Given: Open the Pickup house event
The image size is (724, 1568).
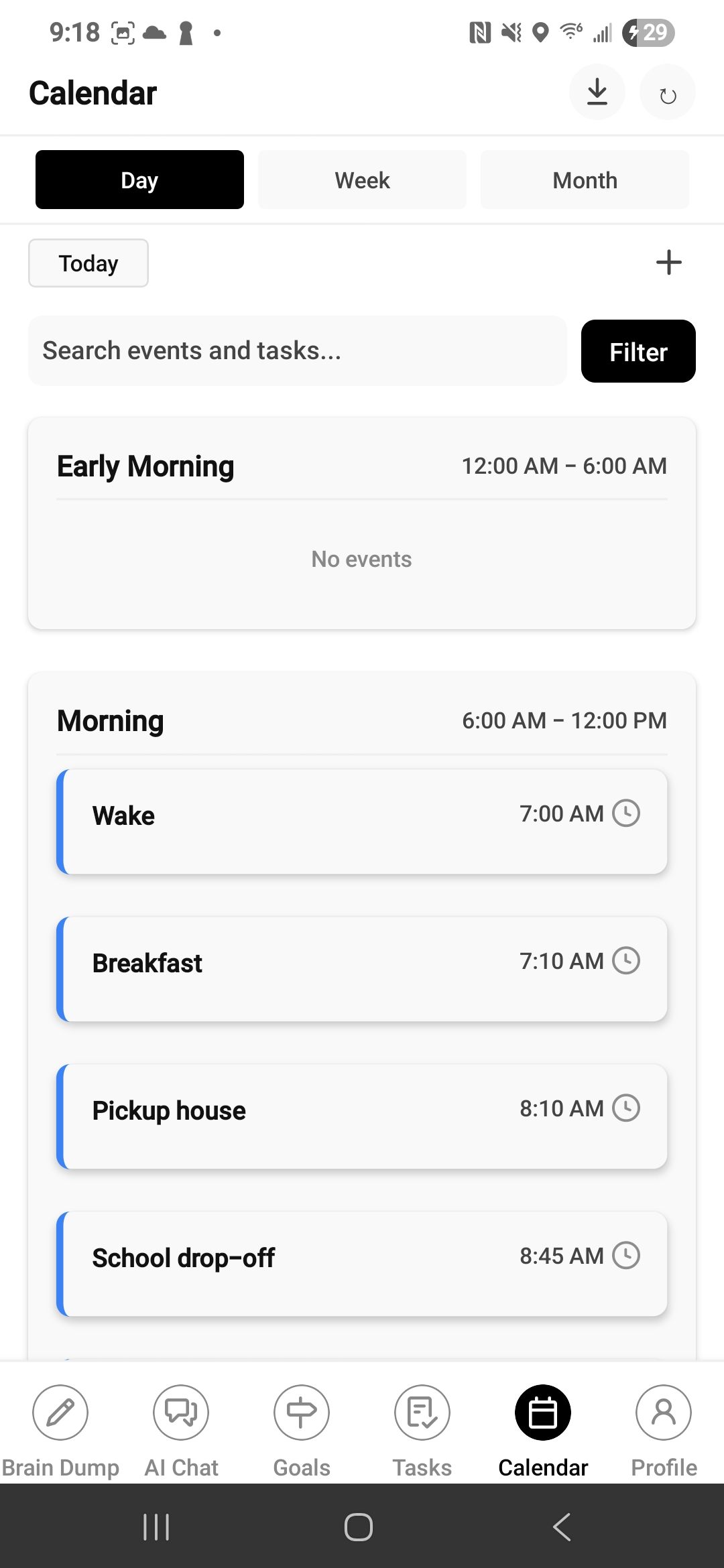Looking at the screenshot, I should (x=362, y=1116).
